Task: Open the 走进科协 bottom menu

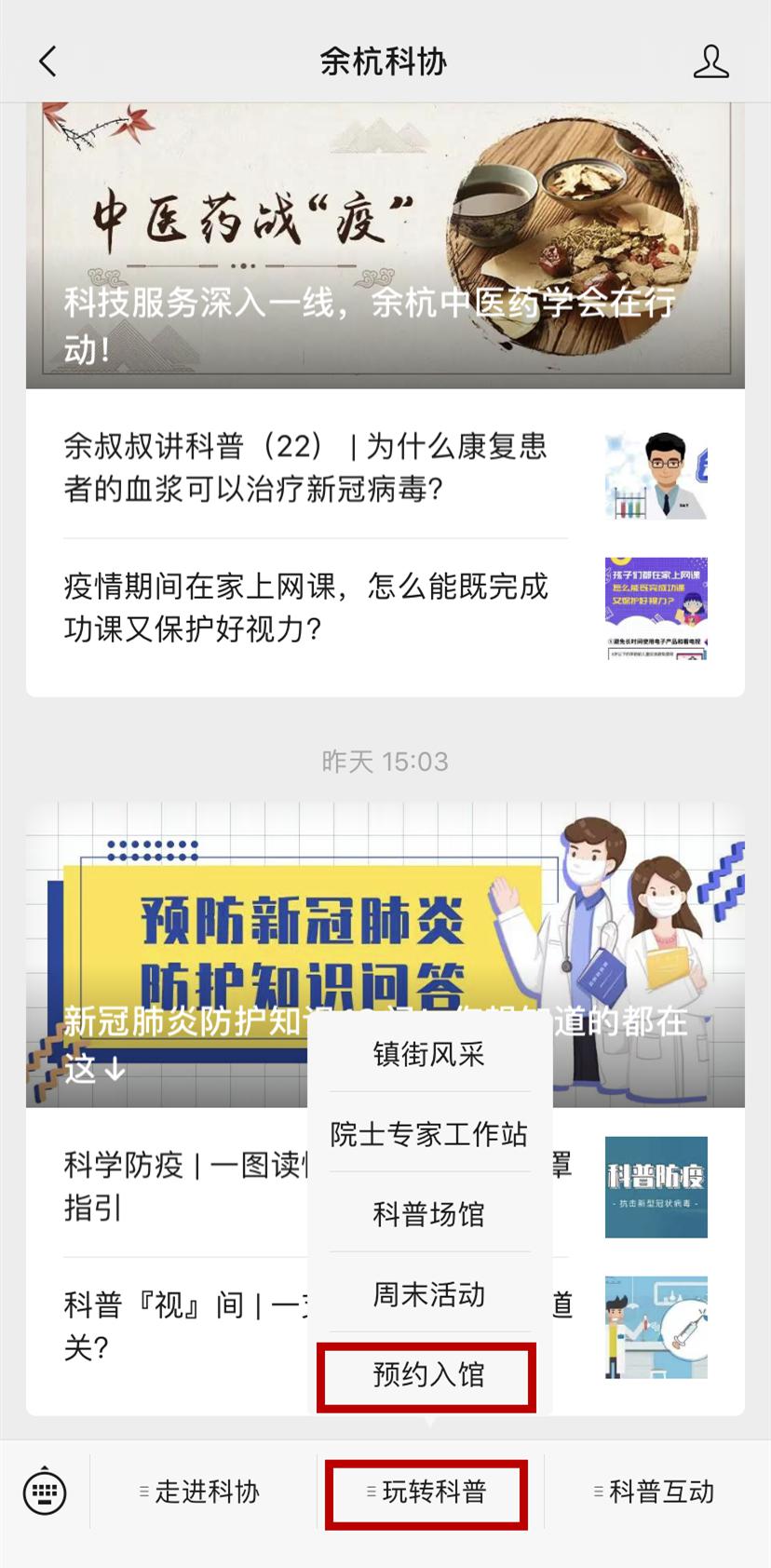Action: click(200, 1492)
